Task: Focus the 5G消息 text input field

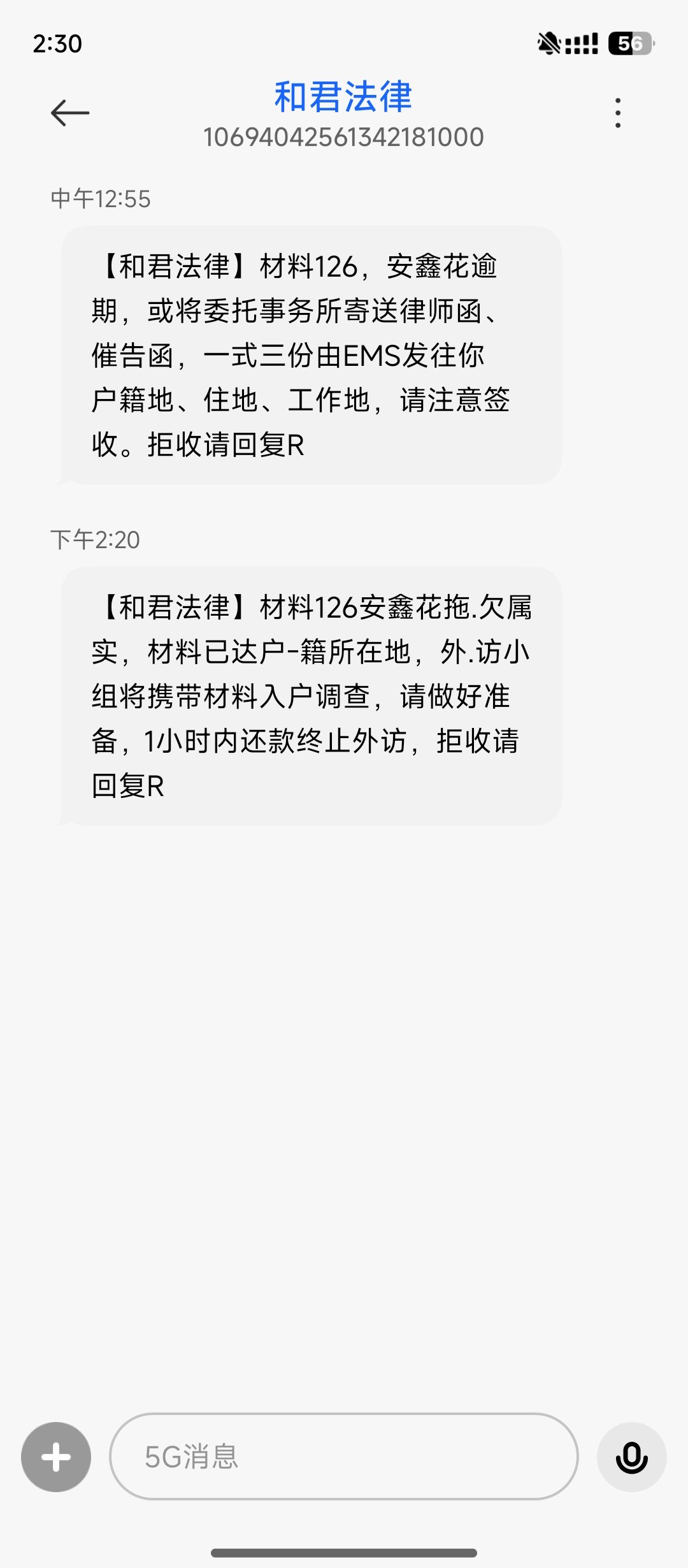Action: pyautogui.click(x=344, y=1457)
